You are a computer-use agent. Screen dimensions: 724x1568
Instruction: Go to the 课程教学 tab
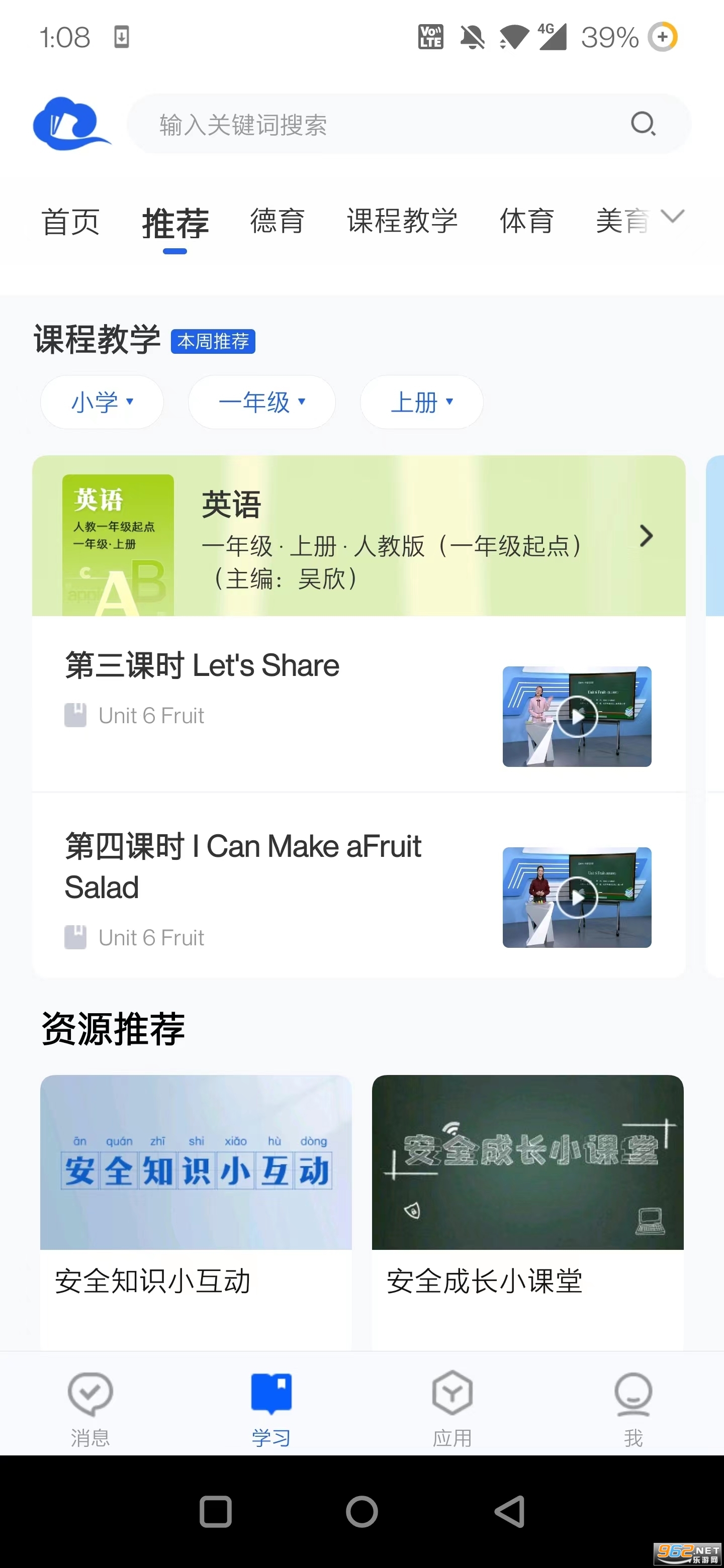[402, 221]
